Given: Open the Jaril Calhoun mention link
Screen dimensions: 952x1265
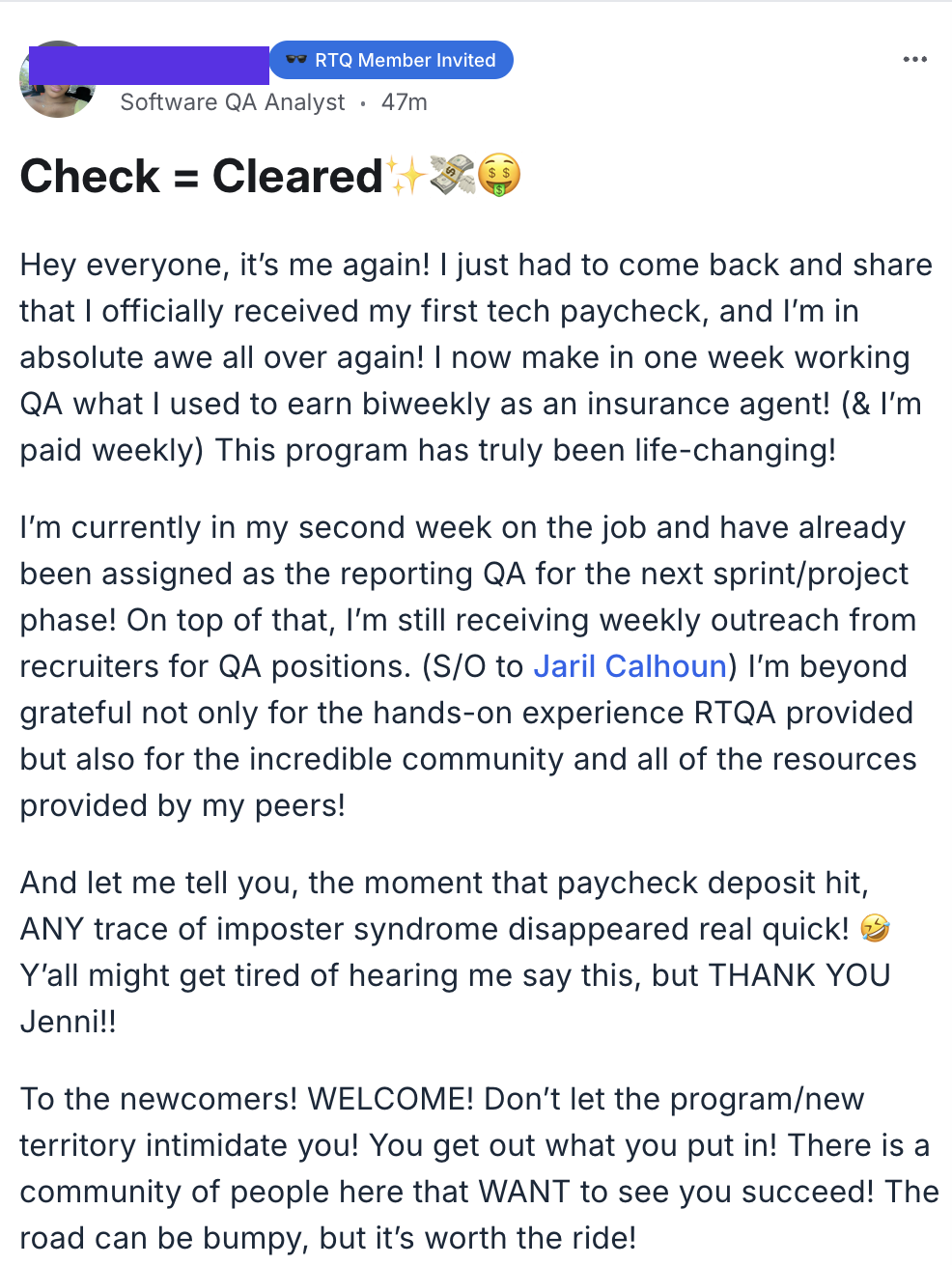Looking at the screenshot, I should point(630,666).
